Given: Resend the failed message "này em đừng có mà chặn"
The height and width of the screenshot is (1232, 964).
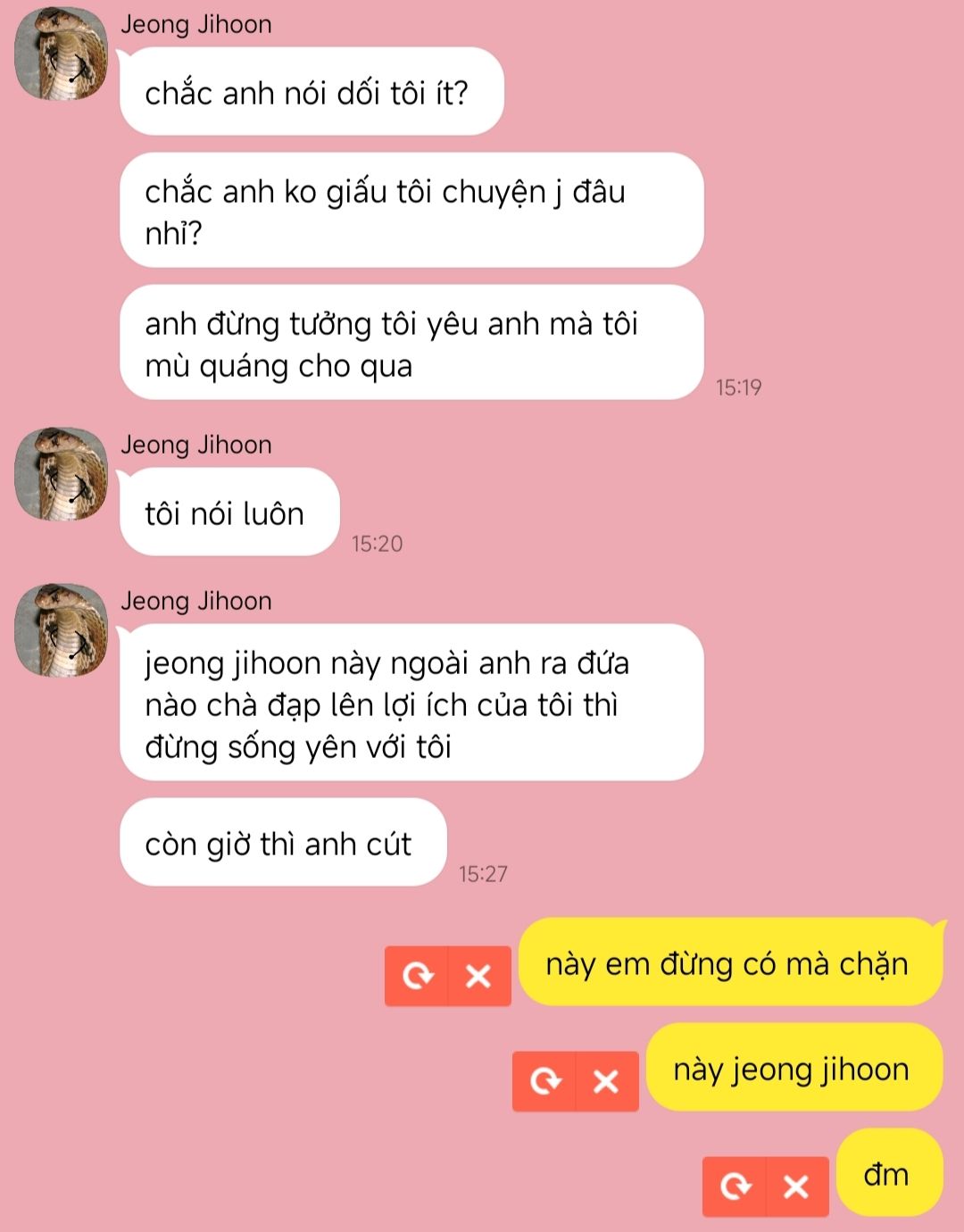Looking at the screenshot, I should [x=417, y=976].
